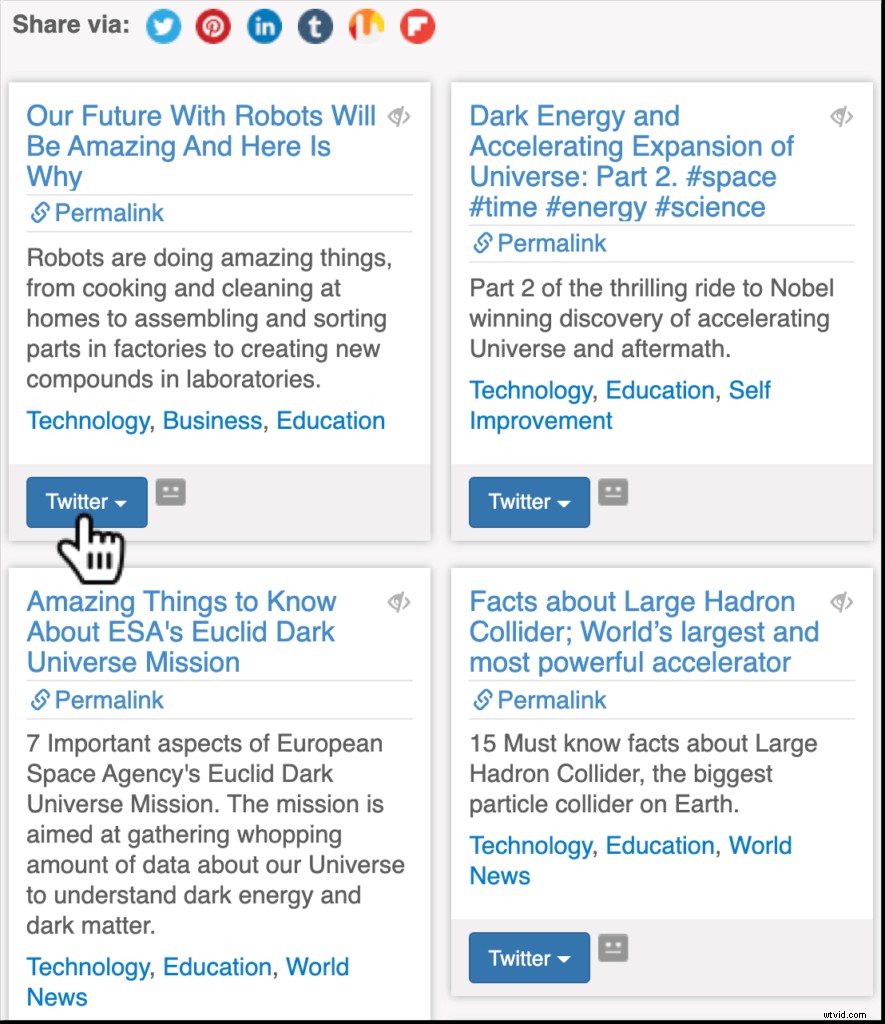Open 'Amazing Things to Know About ESA's Euclid' title
Screen dimensions: 885x1024
tap(181, 632)
